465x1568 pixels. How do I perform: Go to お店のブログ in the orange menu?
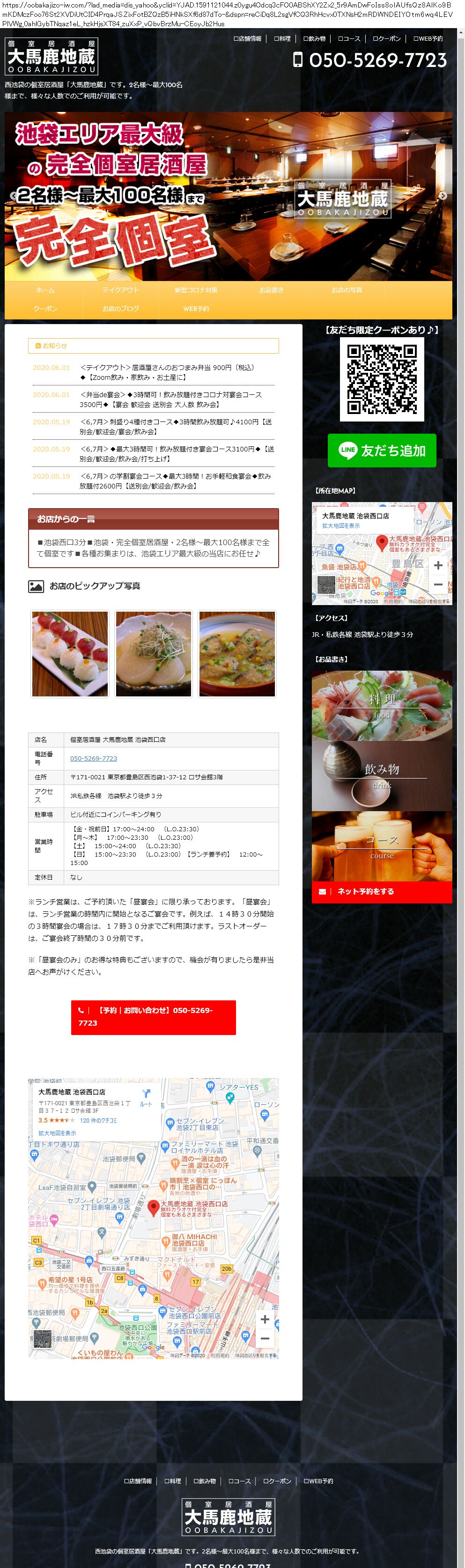120,309
